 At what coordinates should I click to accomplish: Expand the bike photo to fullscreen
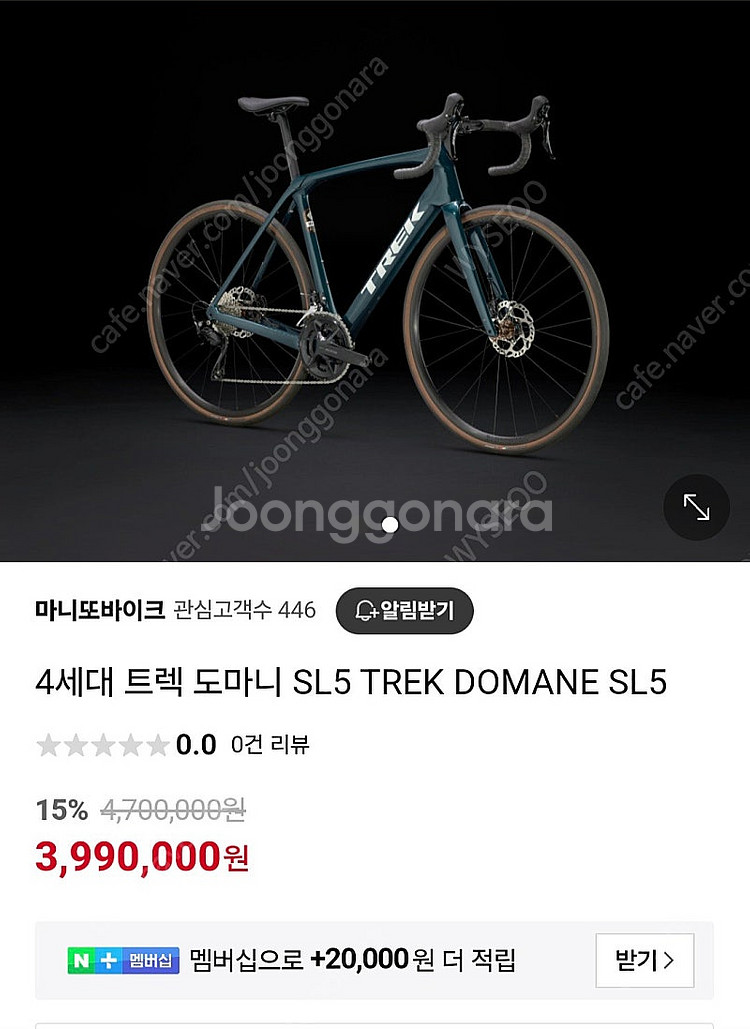(x=696, y=507)
